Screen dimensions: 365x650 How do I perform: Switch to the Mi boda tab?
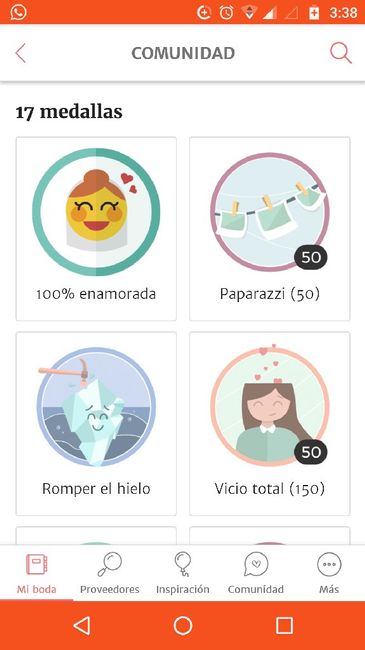36,573
